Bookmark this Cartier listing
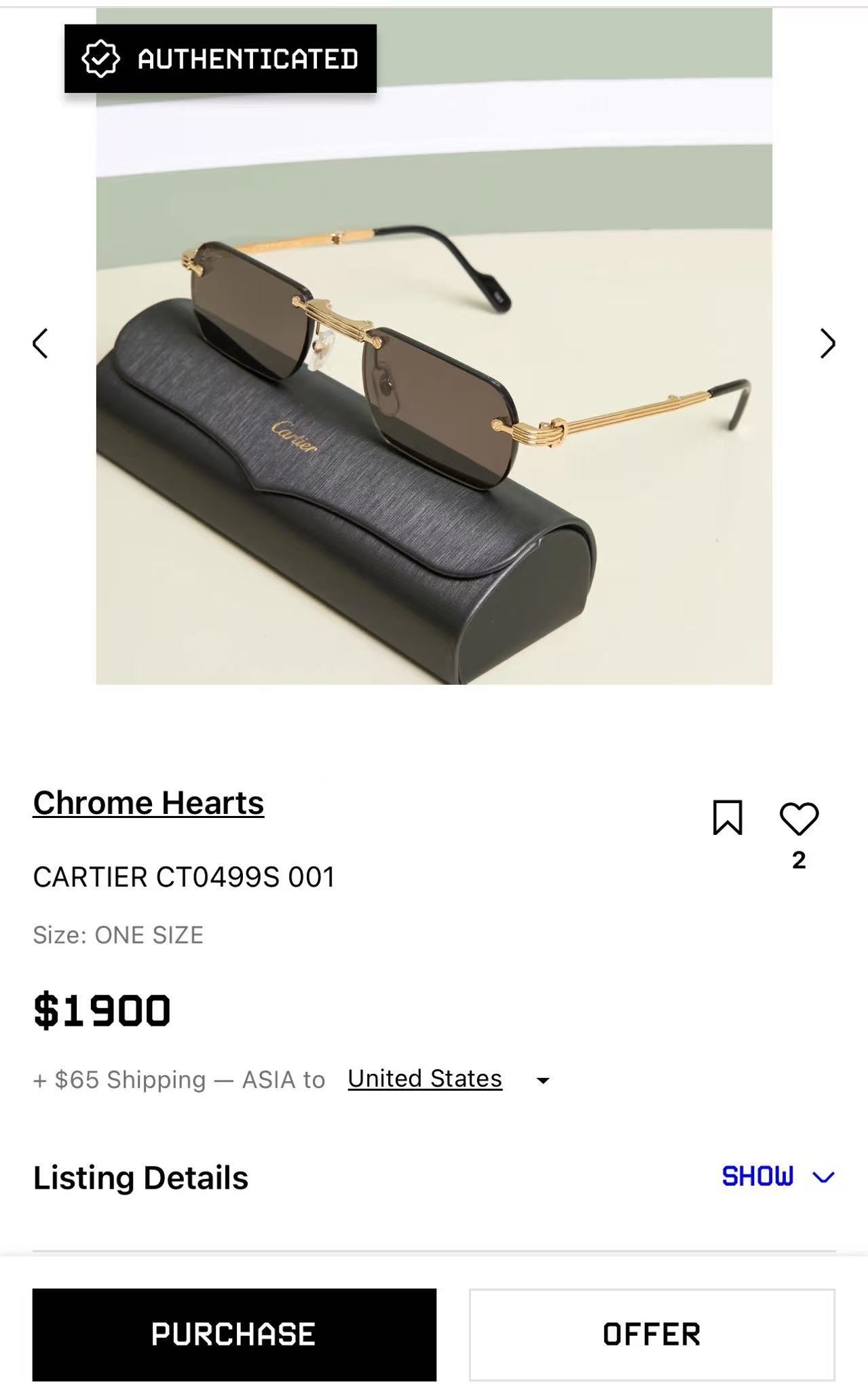This screenshot has width=868, height=1397. tap(728, 817)
